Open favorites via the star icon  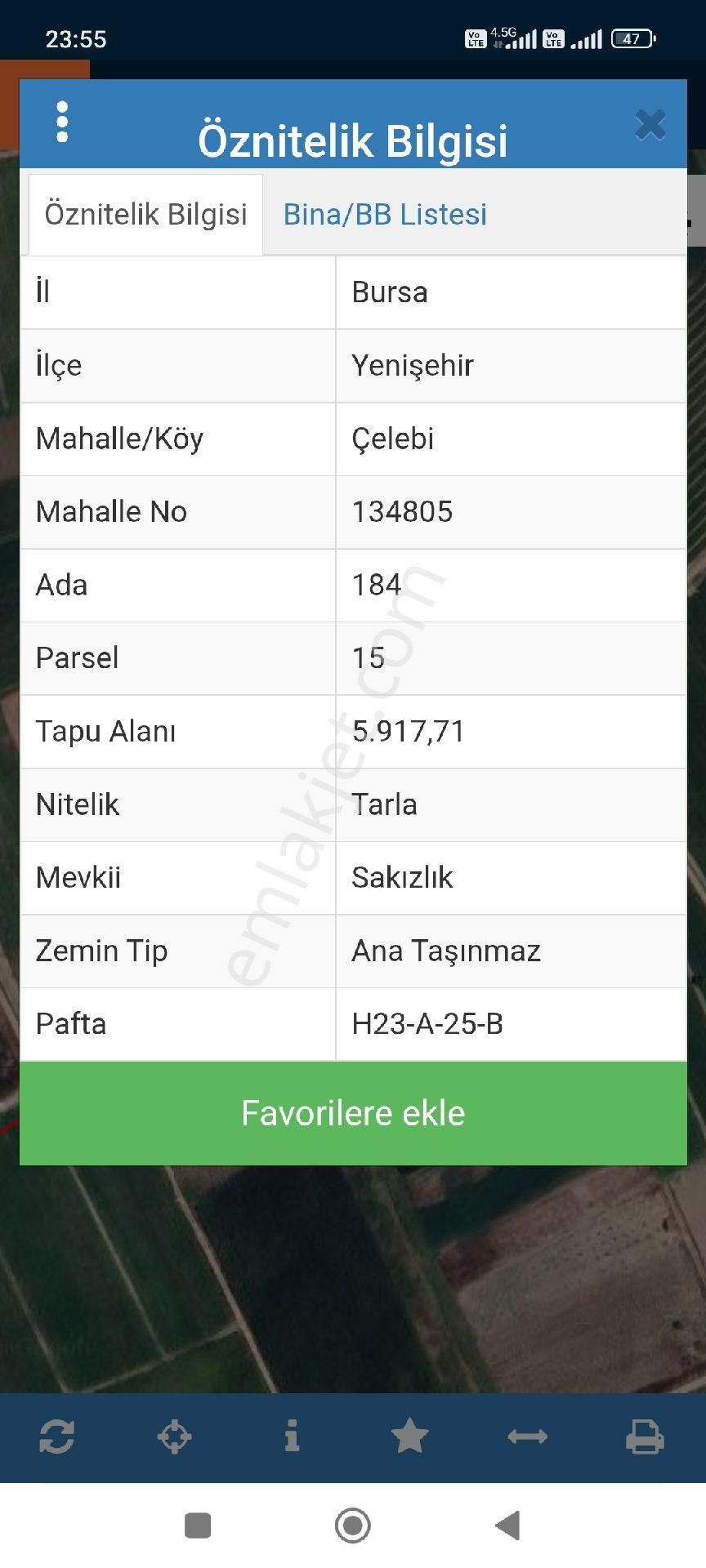click(x=411, y=1437)
